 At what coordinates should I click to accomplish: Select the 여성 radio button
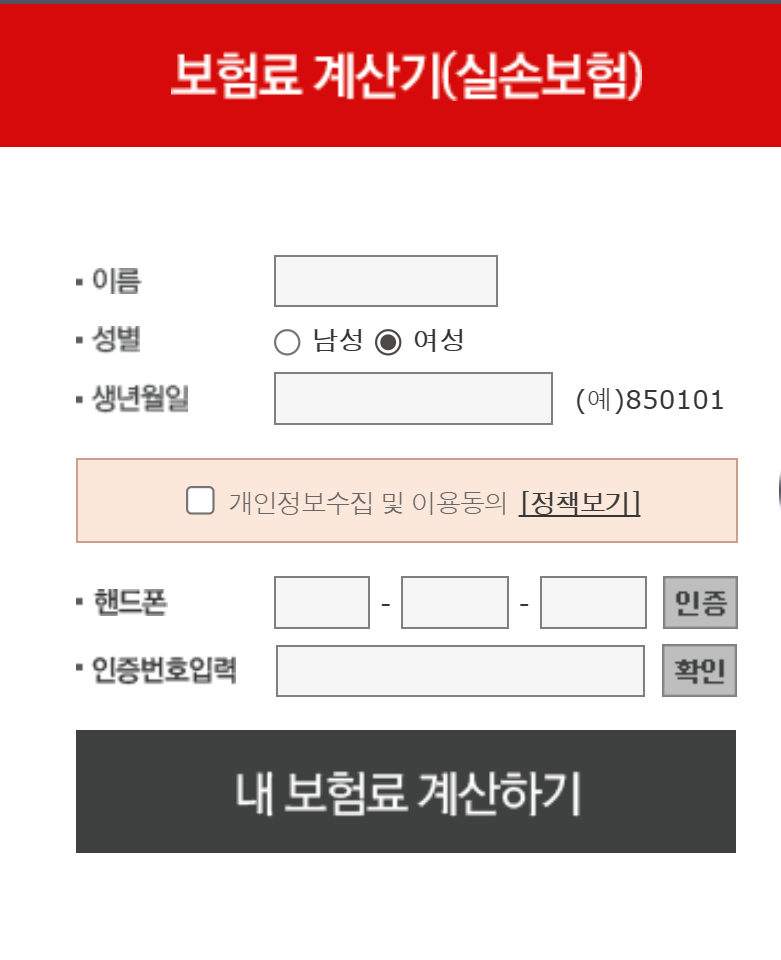pyautogui.click(x=388, y=343)
